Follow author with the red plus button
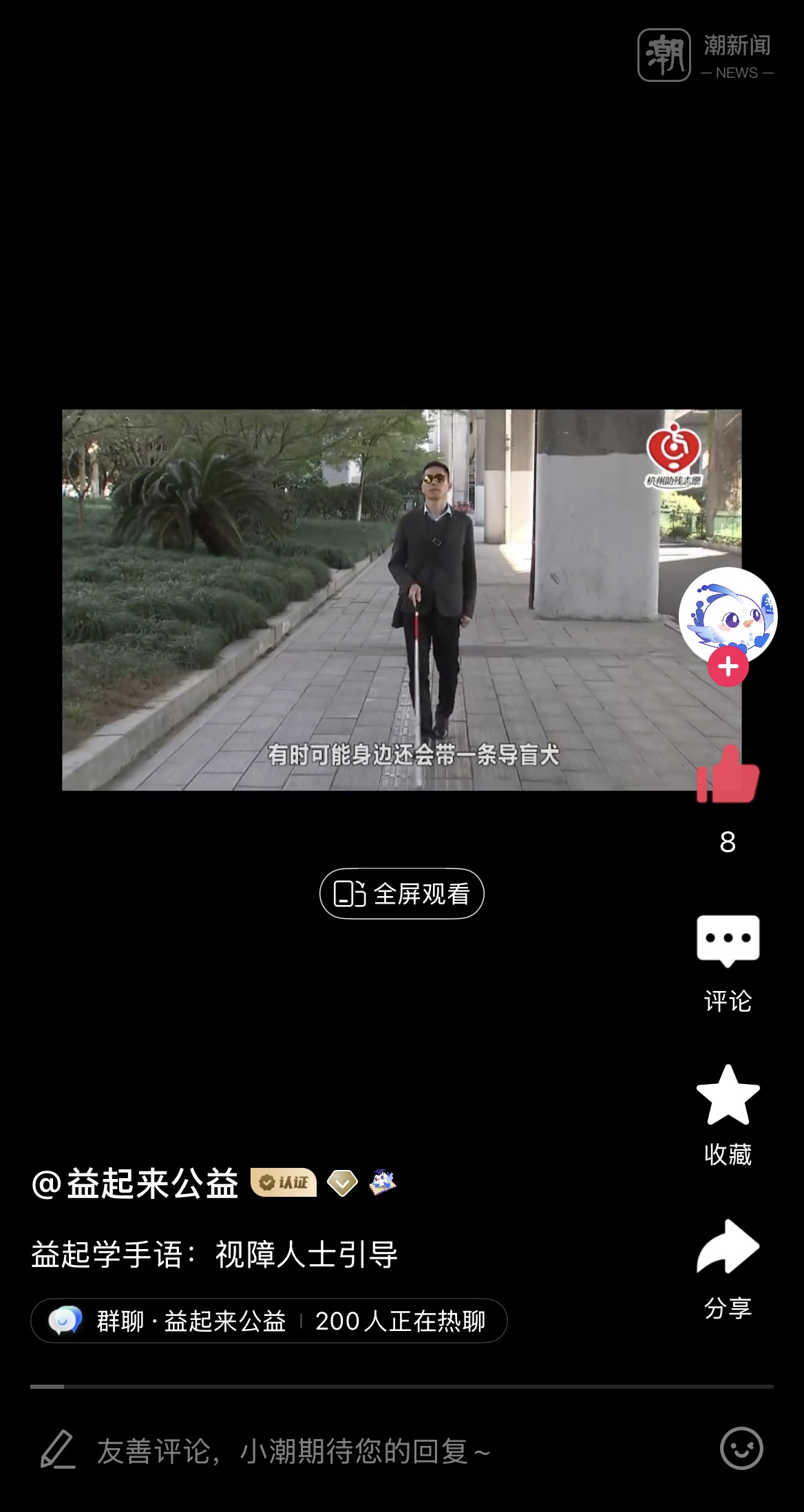The width and height of the screenshot is (804, 1512). pyautogui.click(x=728, y=666)
